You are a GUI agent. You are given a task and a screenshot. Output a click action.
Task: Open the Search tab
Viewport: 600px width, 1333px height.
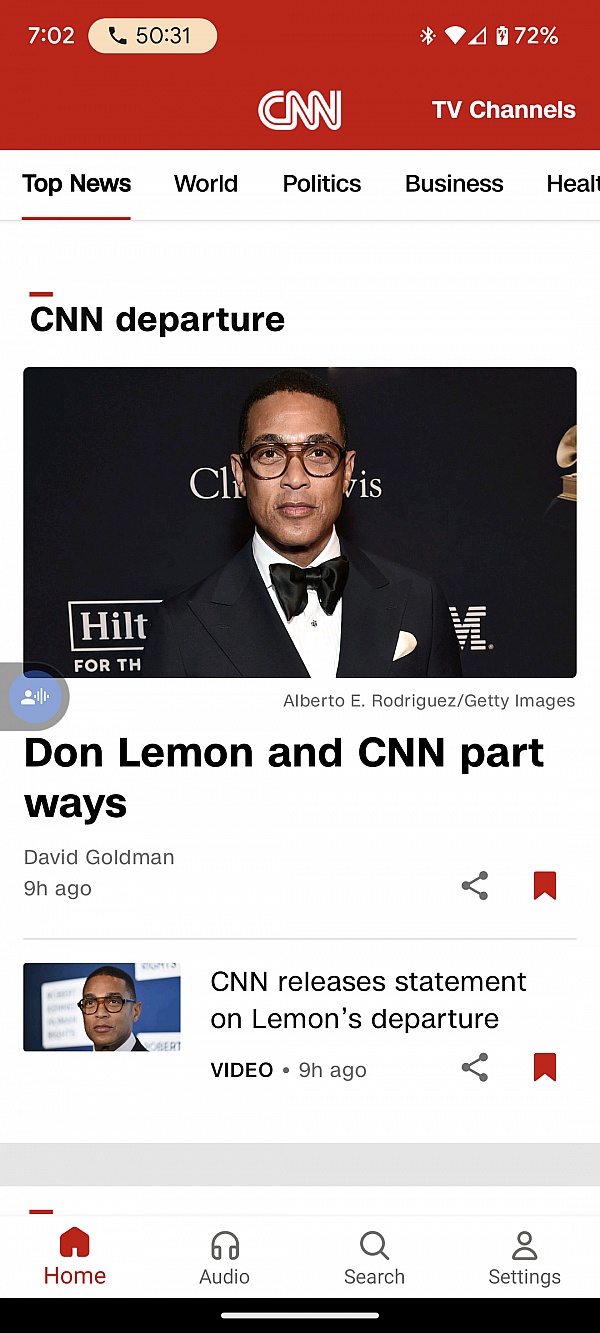[374, 1258]
